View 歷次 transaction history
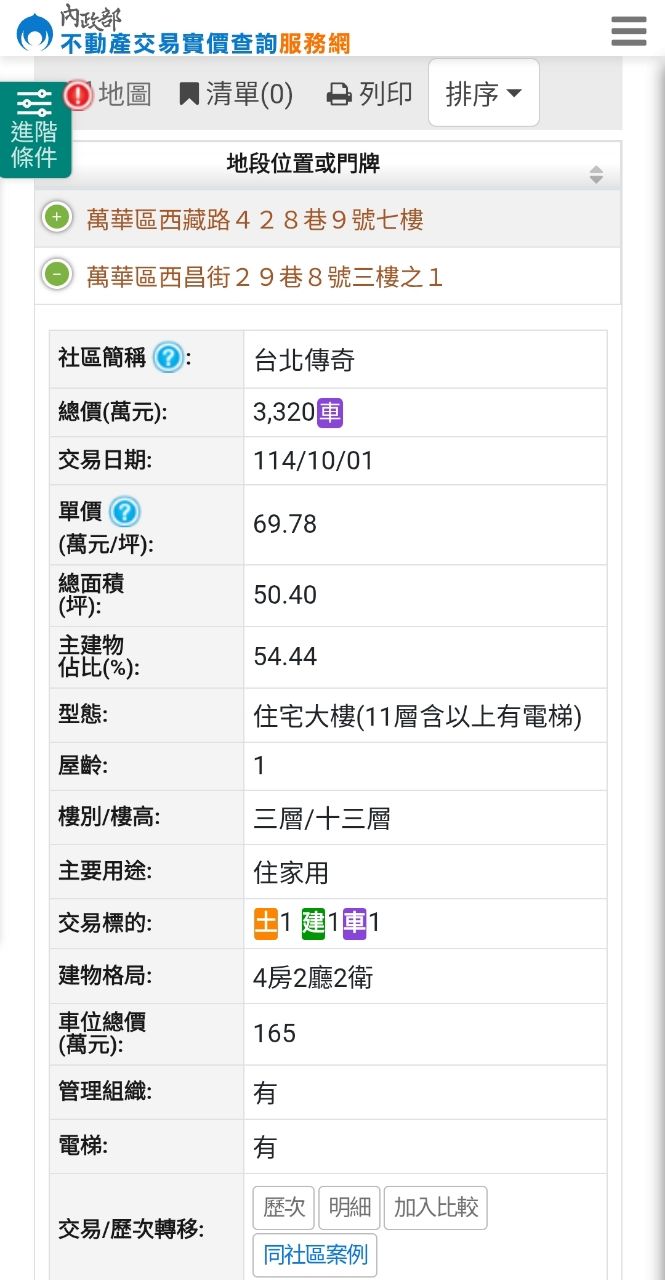This screenshot has height=1280, width=665. point(284,1208)
